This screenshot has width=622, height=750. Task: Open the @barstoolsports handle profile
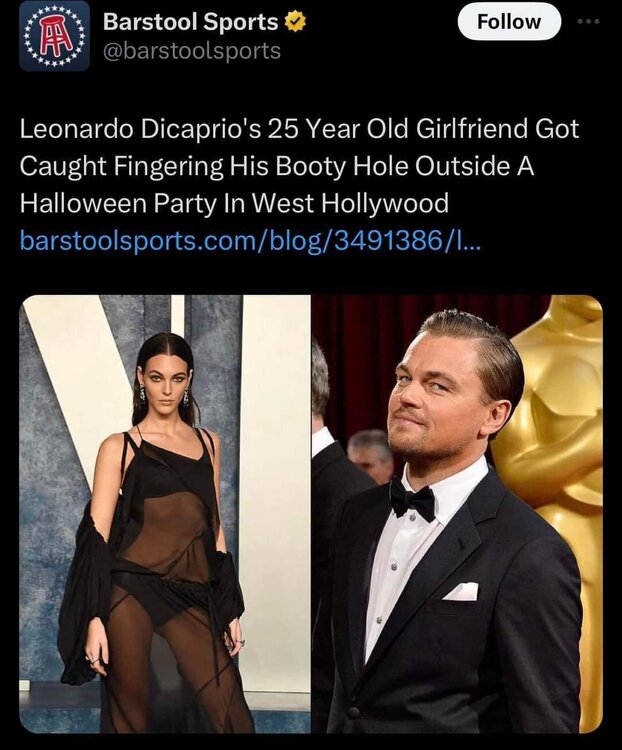[x=192, y=51]
